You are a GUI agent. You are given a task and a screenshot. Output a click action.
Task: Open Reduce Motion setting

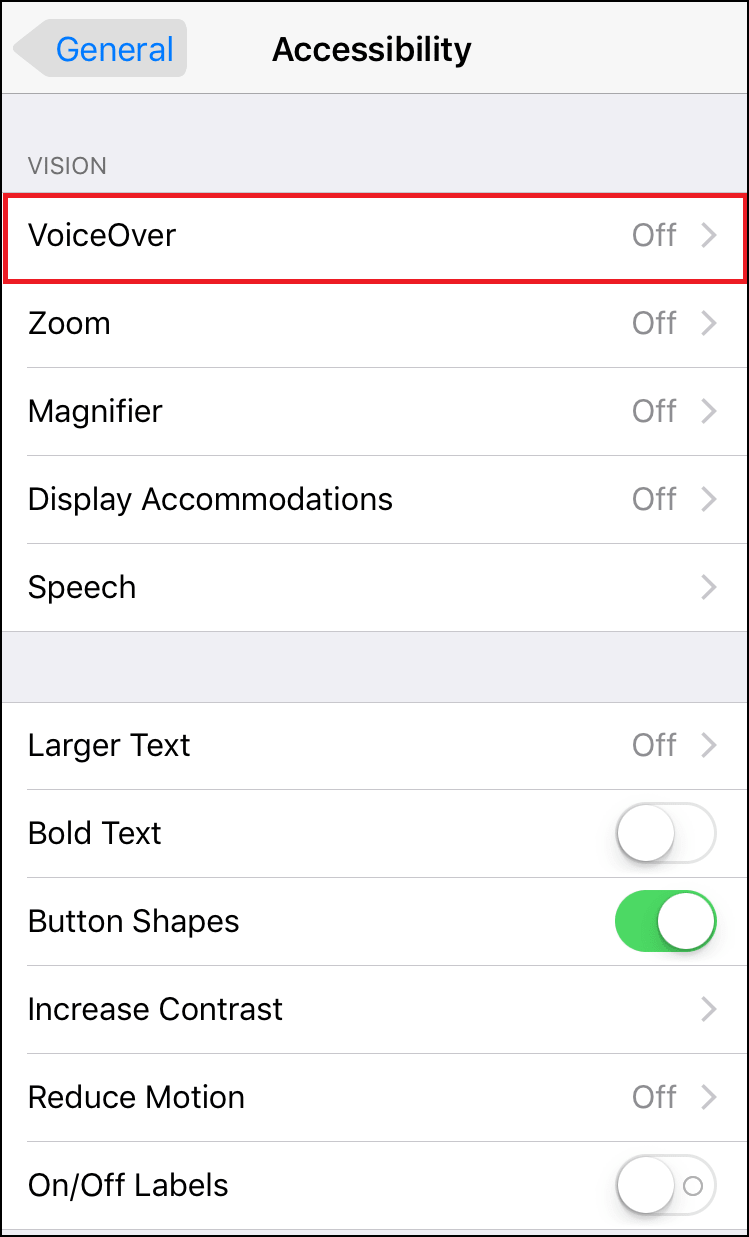pyautogui.click(x=375, y=1097)
